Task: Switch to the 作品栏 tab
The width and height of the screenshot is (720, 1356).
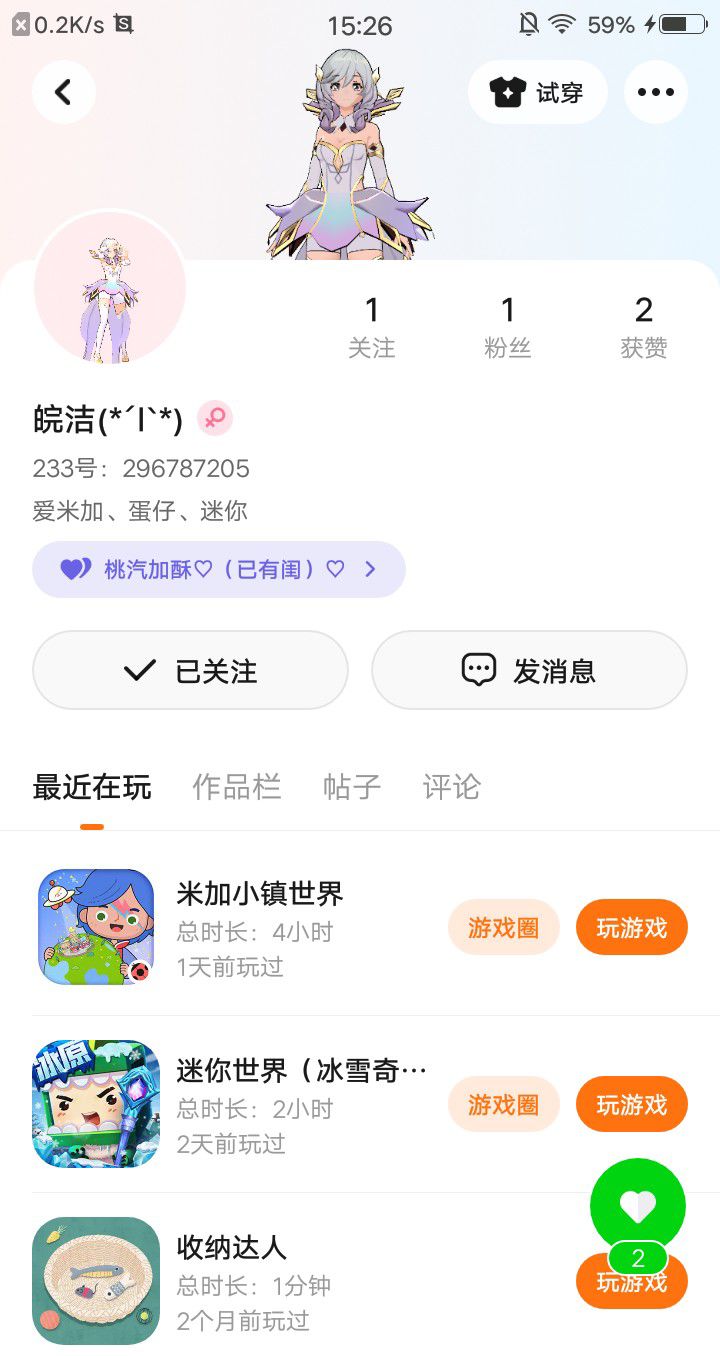Action: [236, 787]
